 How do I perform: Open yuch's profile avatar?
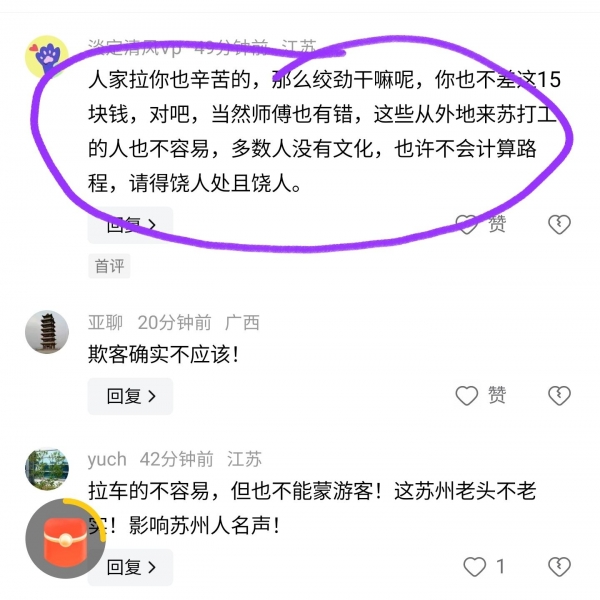(47, 470)
